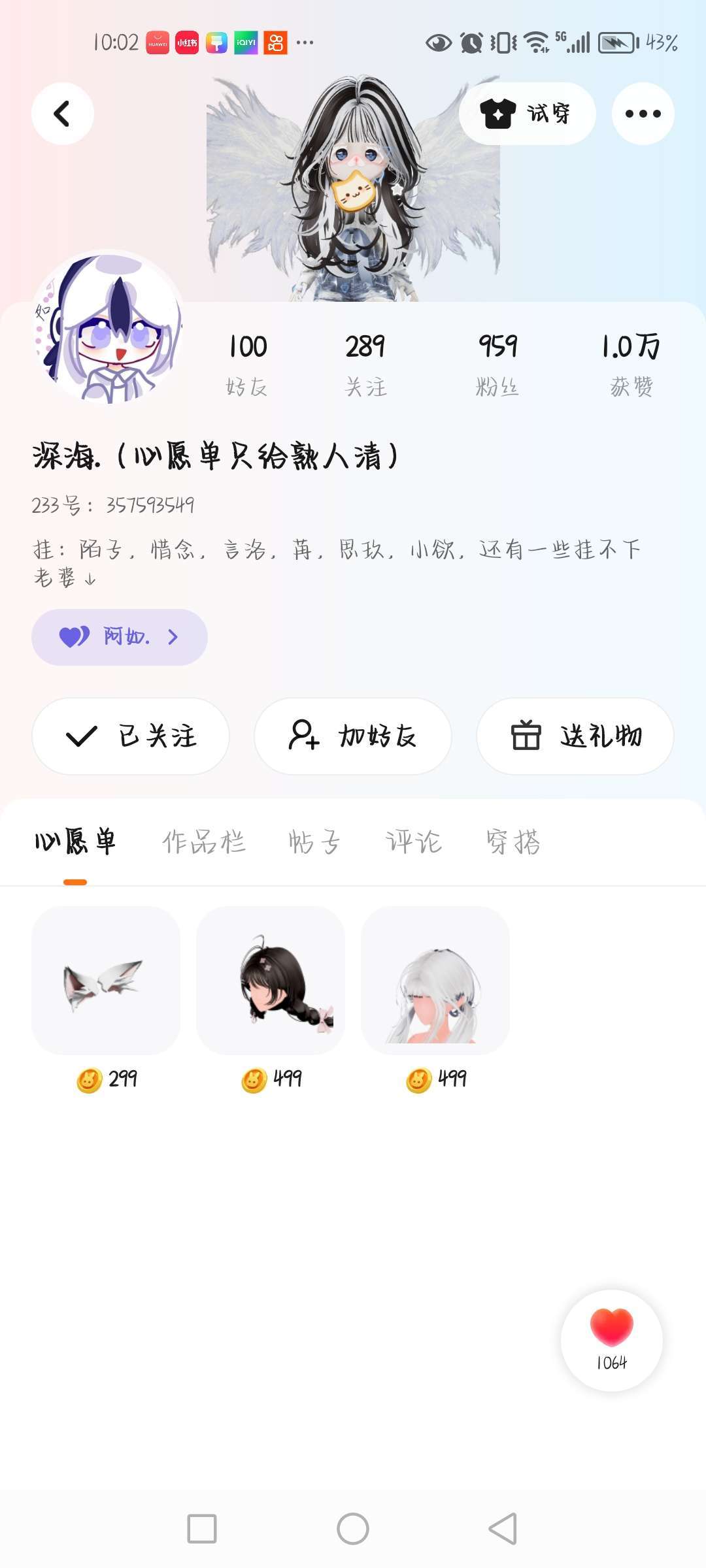Switch to the 帖子 tab
The image size is (706, 1568).
(314, 842)
